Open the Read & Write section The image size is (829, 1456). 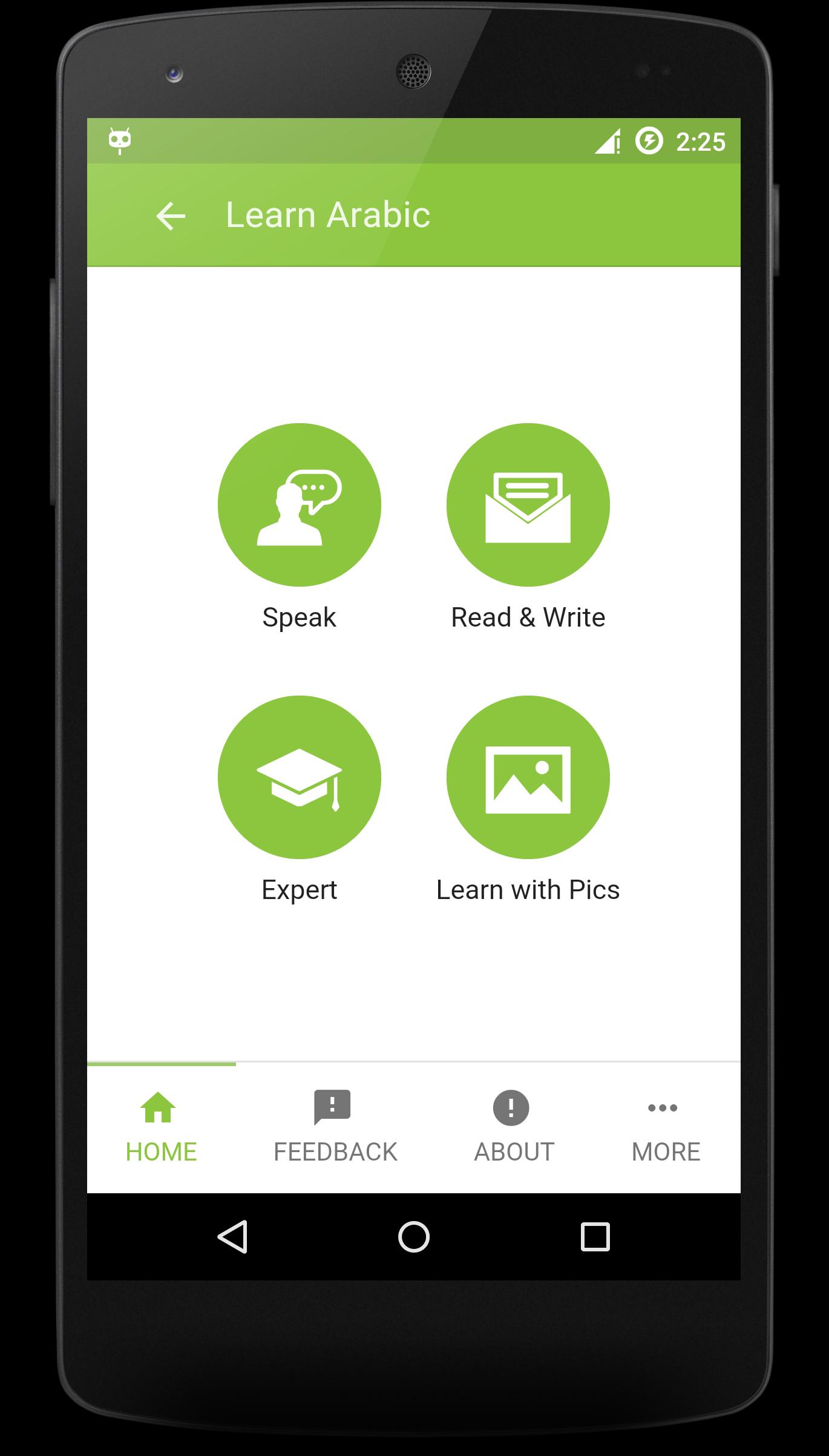pos(528,505)
